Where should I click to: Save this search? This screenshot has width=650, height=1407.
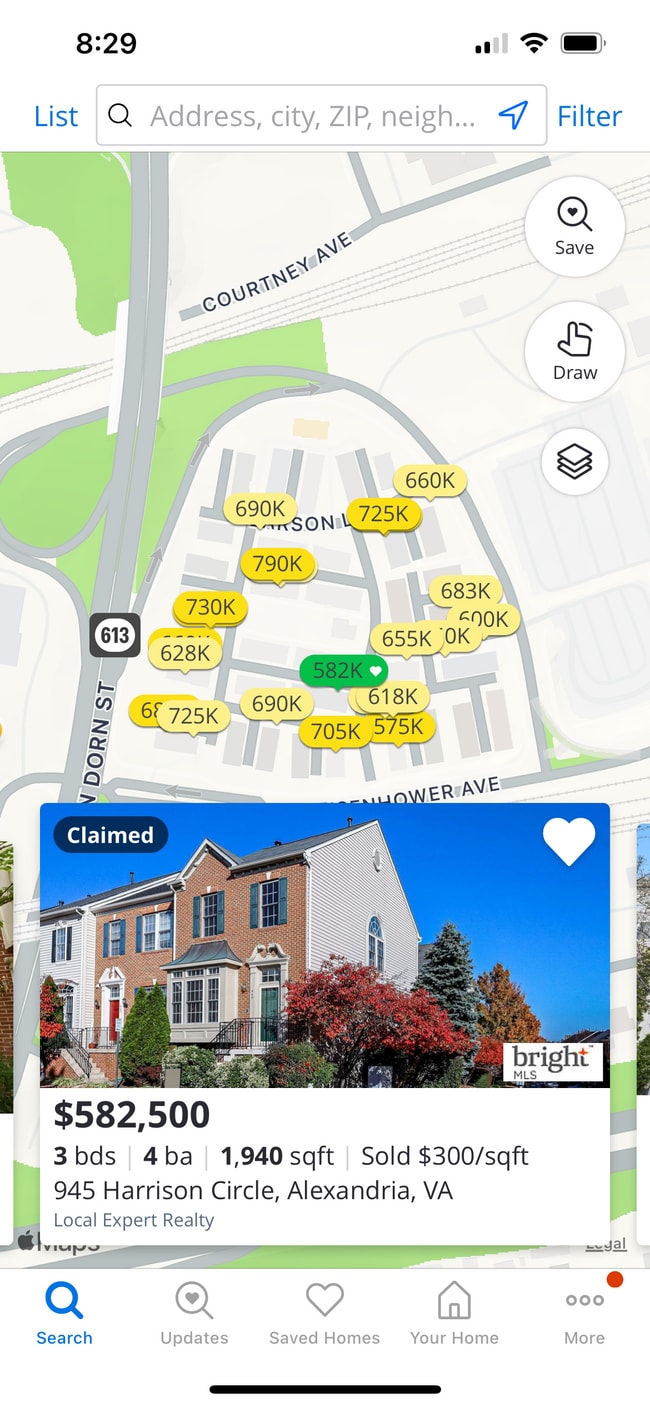pyautogui.click(x=574, y=226)
